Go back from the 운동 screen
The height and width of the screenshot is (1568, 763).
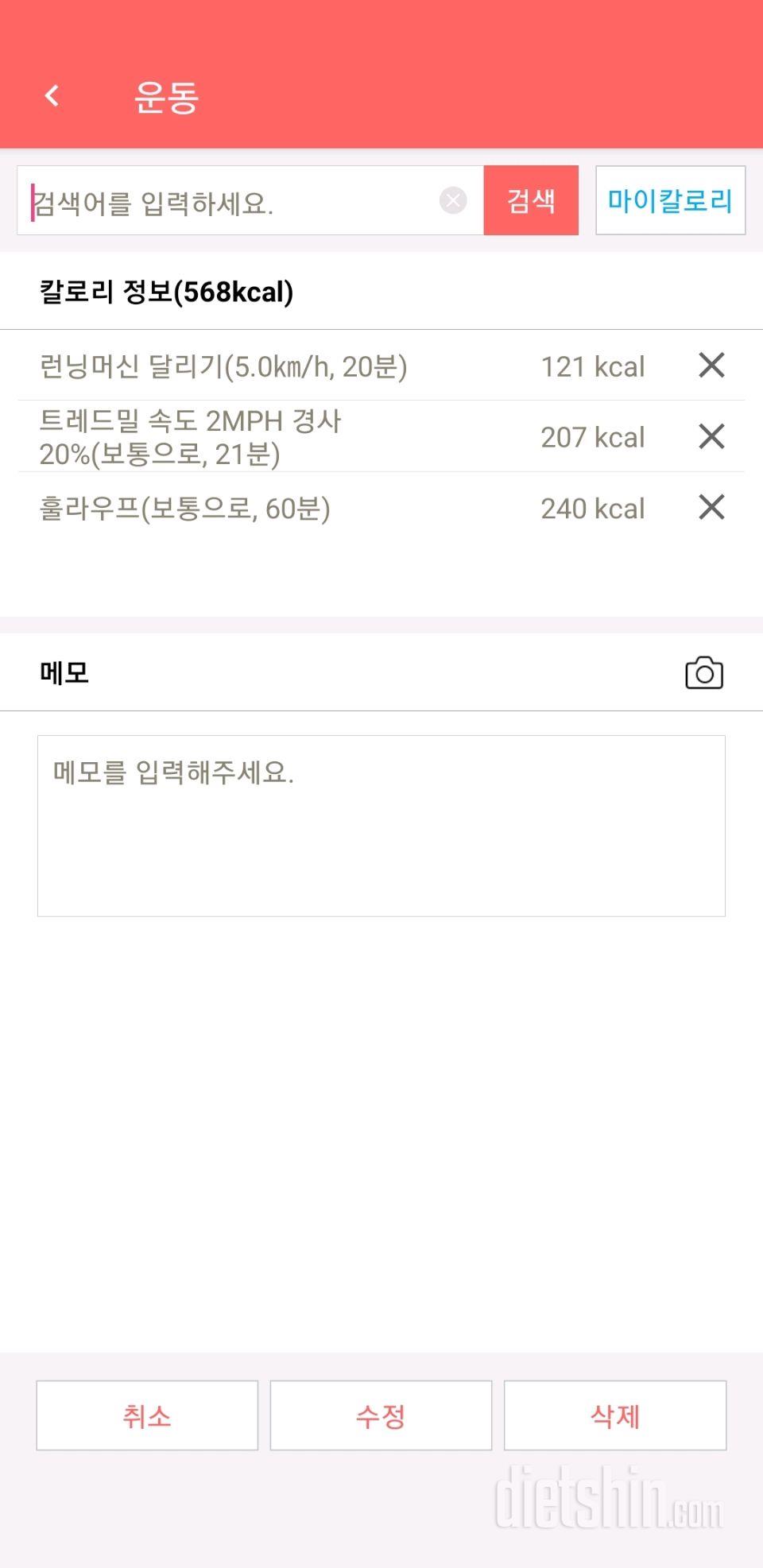[52, 96]
